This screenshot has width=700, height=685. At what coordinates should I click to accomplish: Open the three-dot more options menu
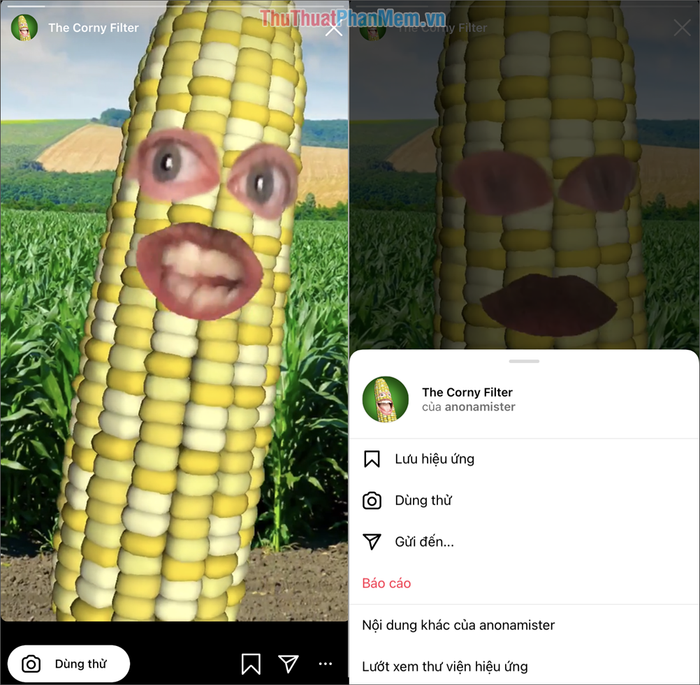[325, 663]
